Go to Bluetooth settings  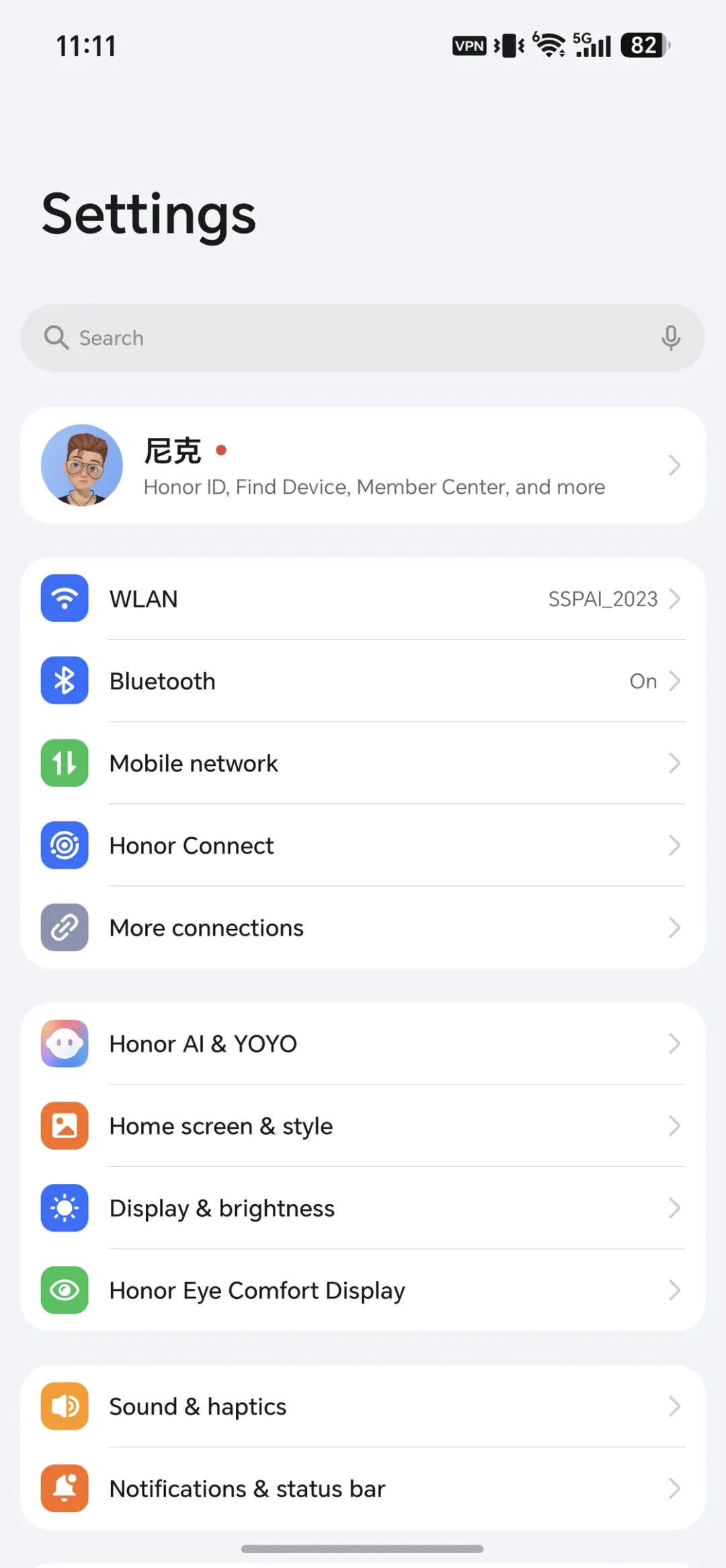363,681
